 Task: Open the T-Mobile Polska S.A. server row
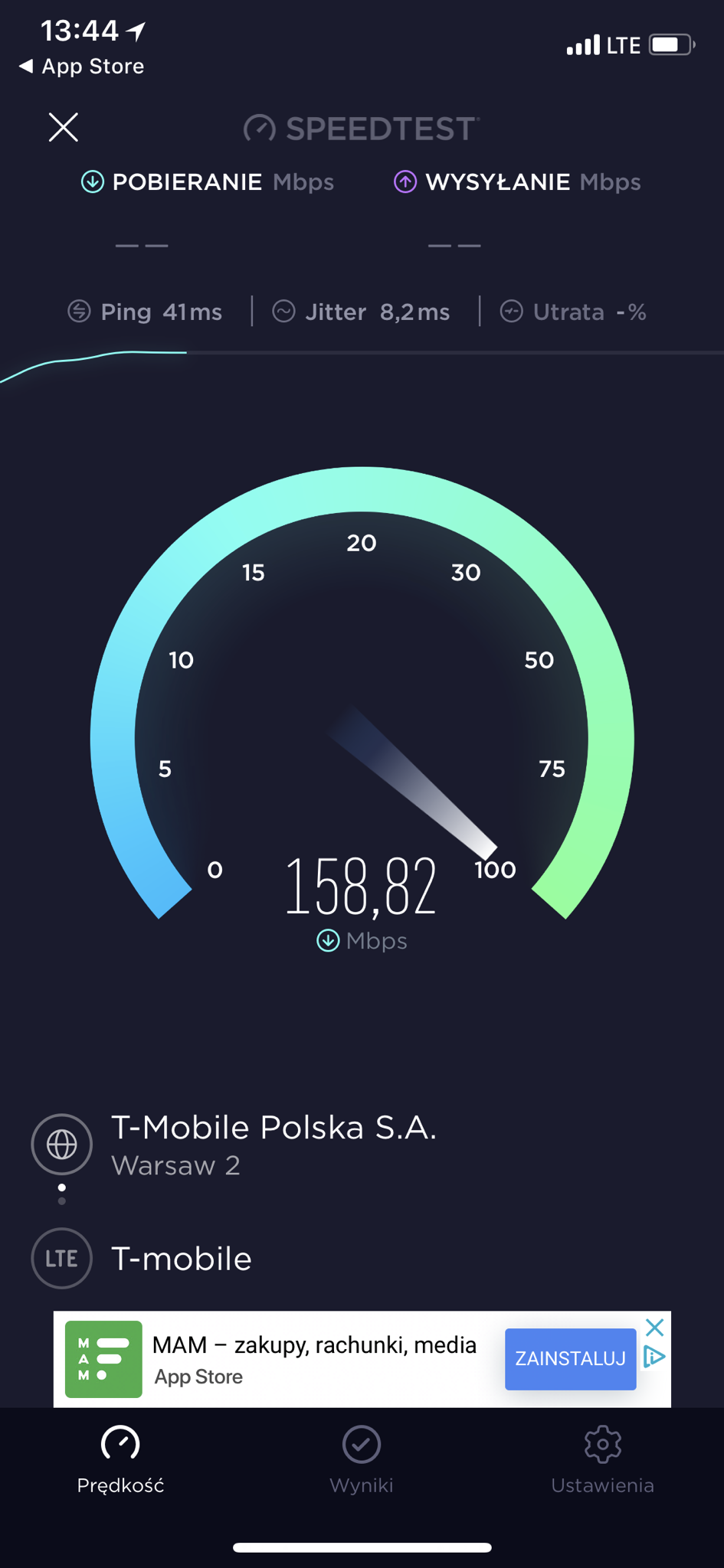[x=273, y=1144]
